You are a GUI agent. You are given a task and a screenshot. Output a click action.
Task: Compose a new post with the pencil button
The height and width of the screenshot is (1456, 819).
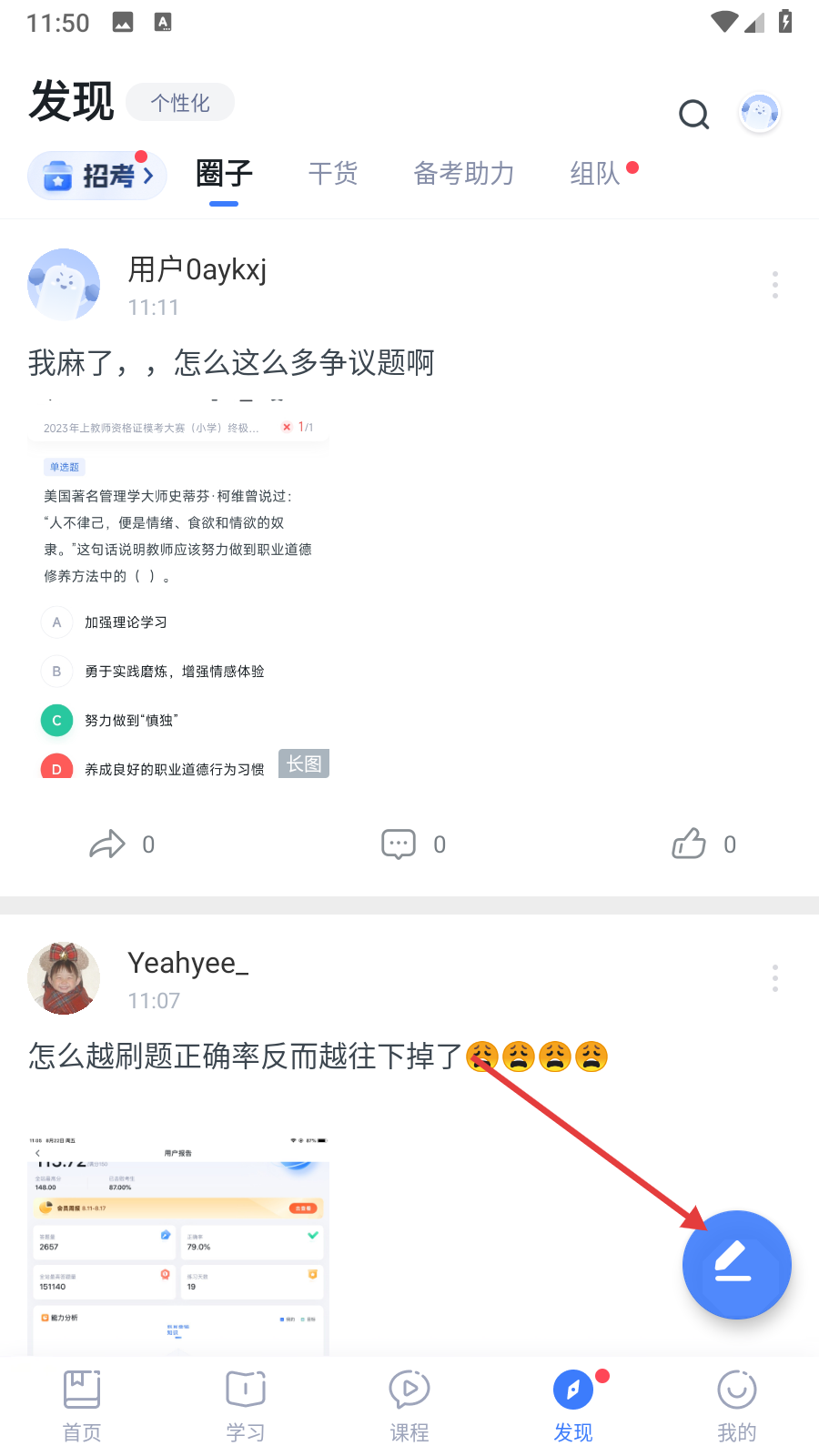point(735,1264)
